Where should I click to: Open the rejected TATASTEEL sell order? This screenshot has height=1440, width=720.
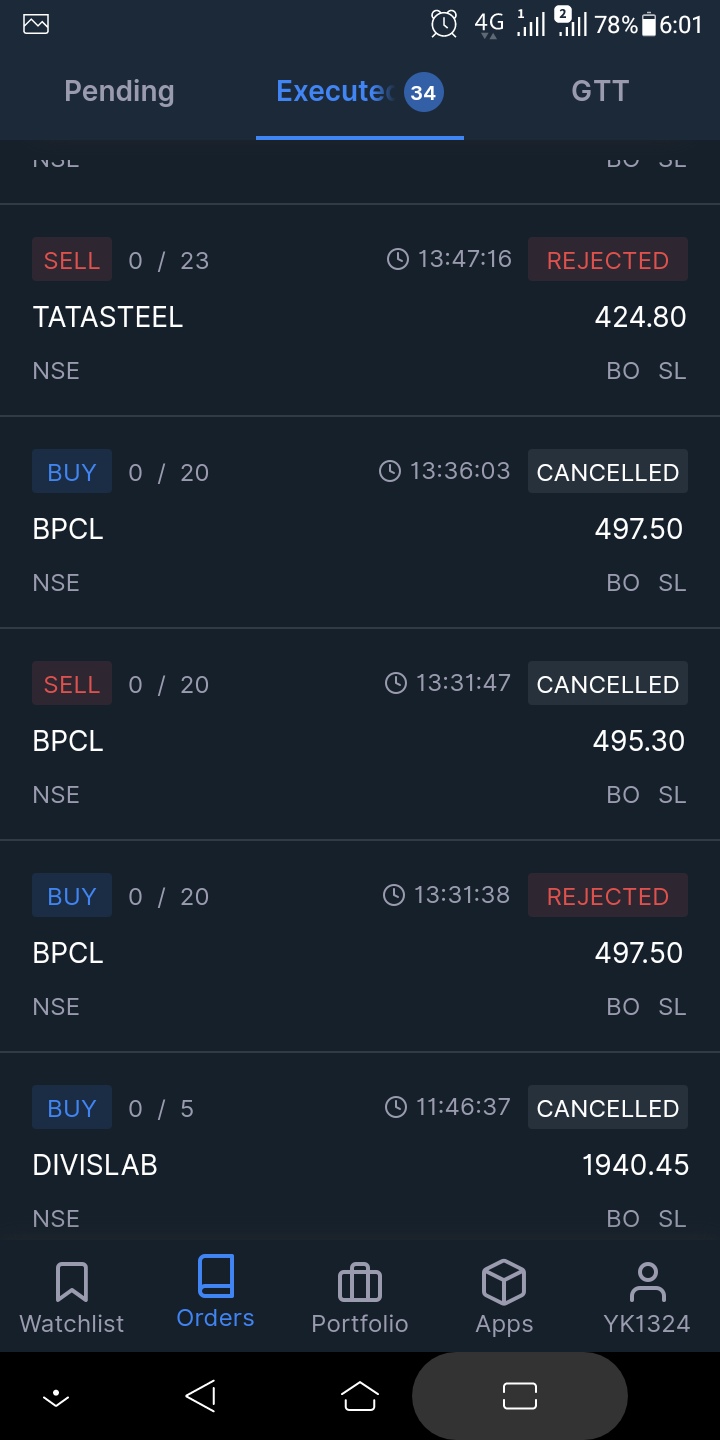360,316
